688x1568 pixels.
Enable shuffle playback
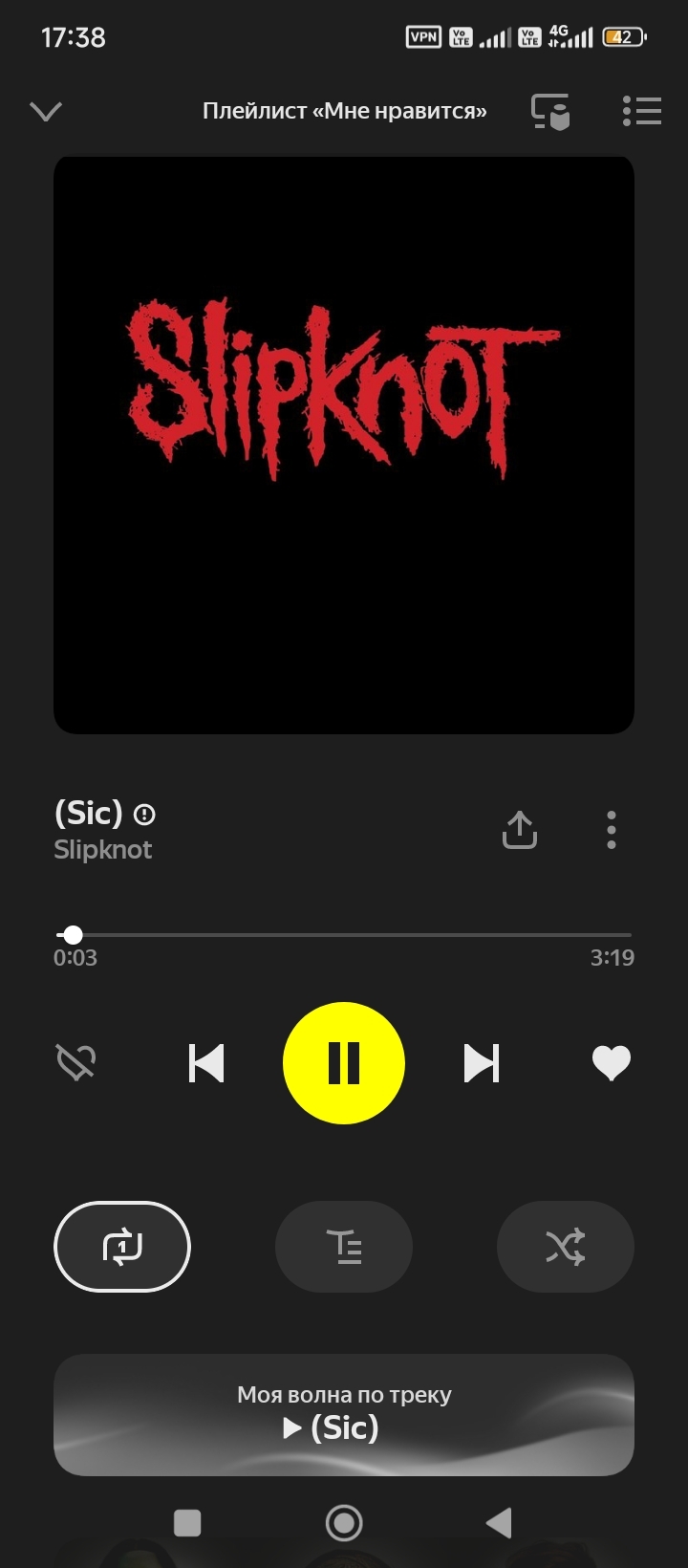tap(566, 1247)
